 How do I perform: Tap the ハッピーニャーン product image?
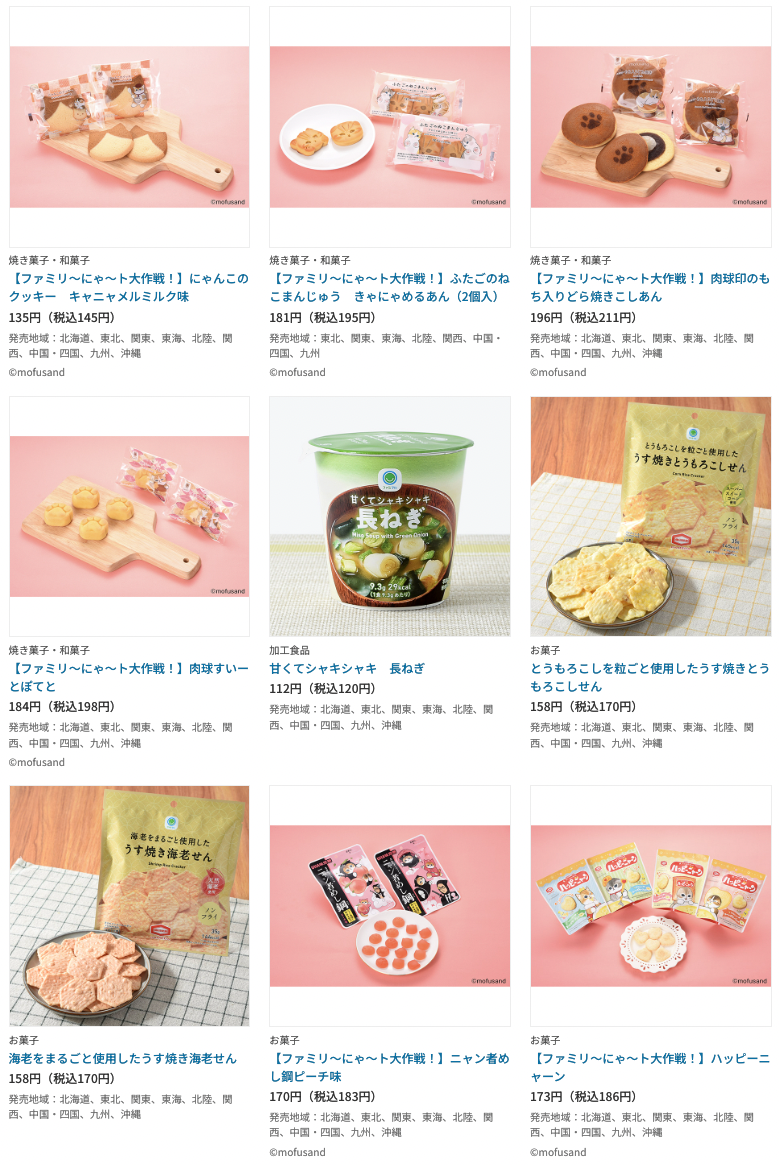(x=650, y=905)
